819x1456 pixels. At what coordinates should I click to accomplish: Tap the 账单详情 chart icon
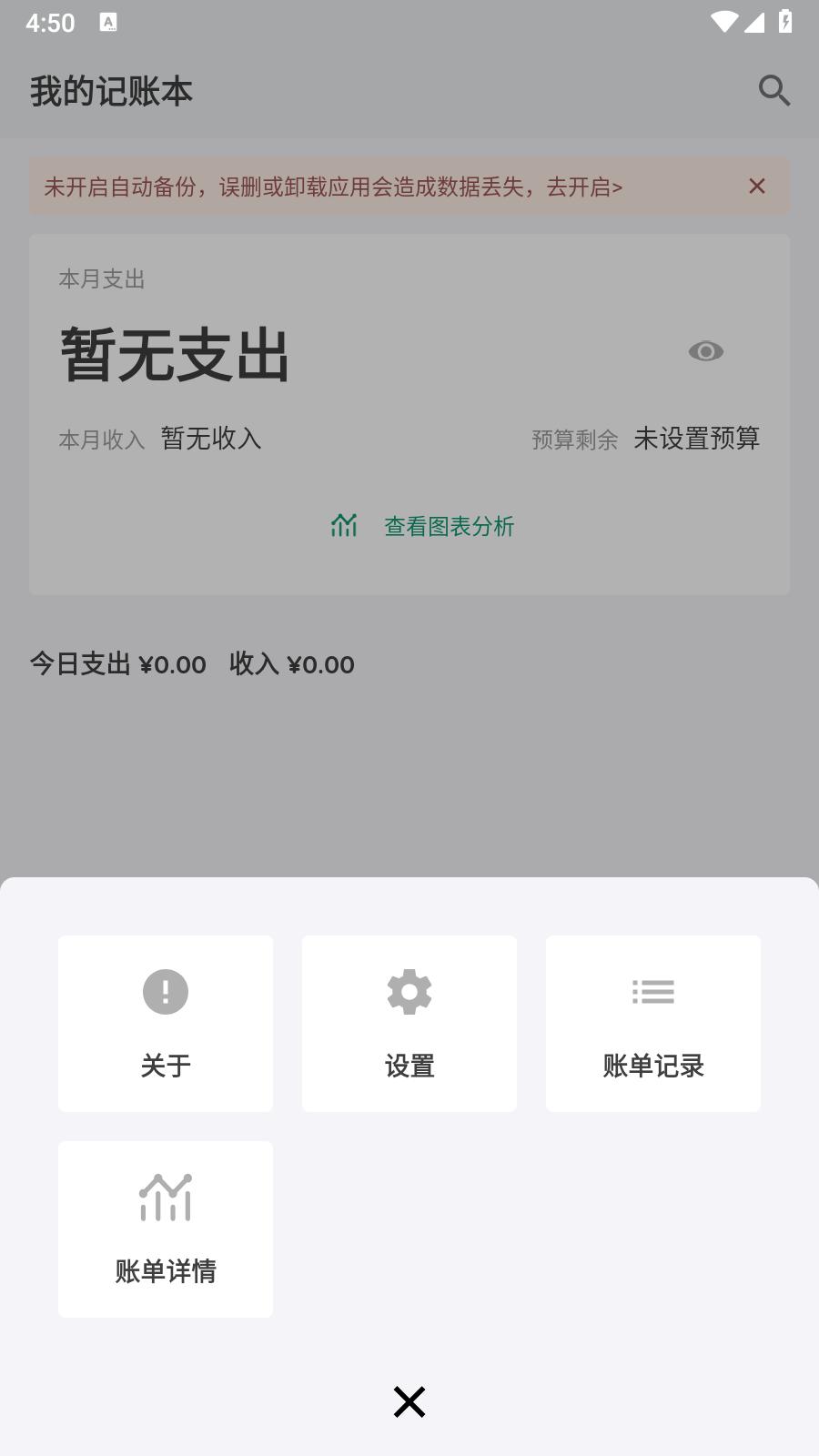pos(165,1198)
